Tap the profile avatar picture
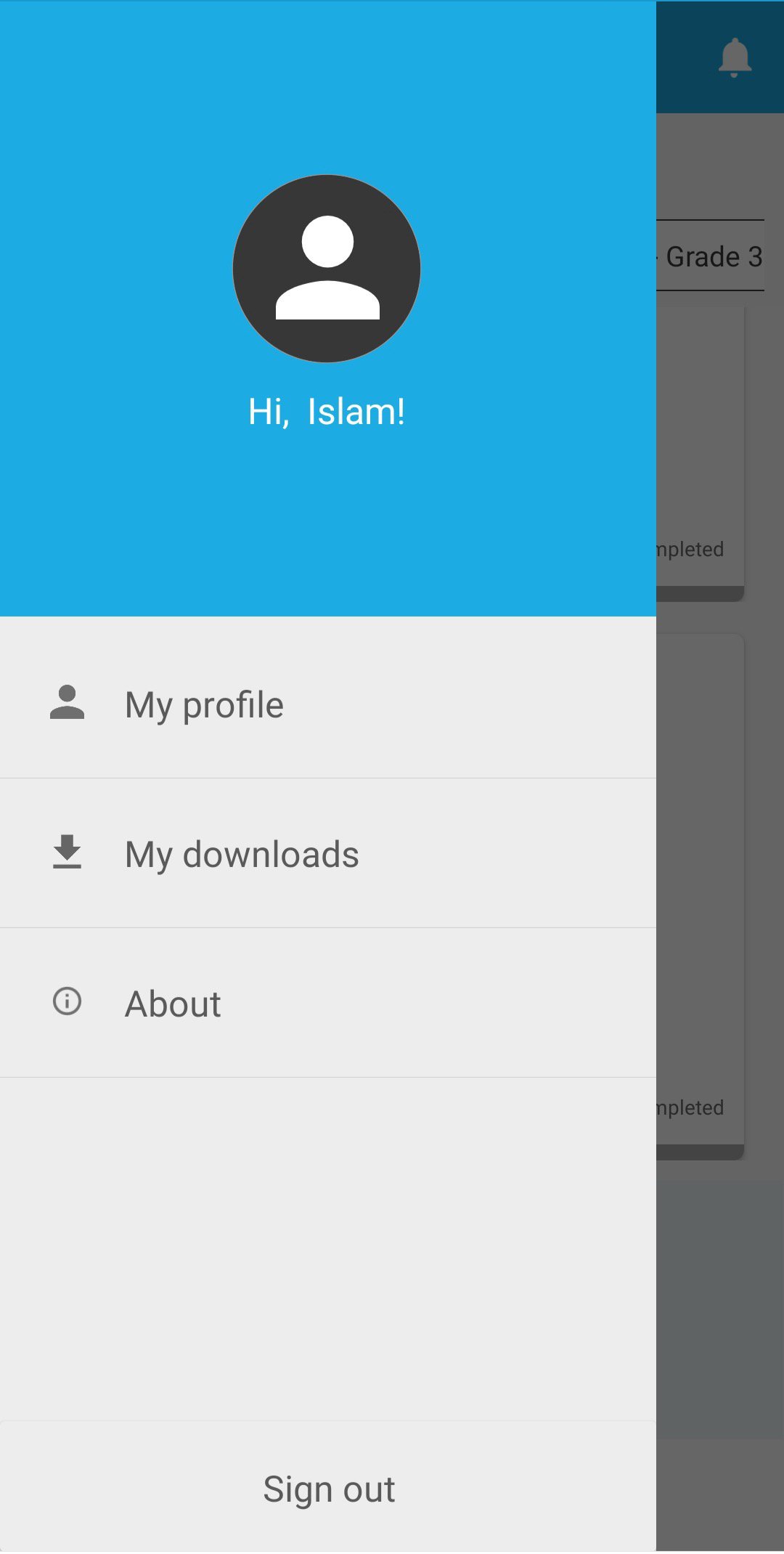 coord(327,269)
